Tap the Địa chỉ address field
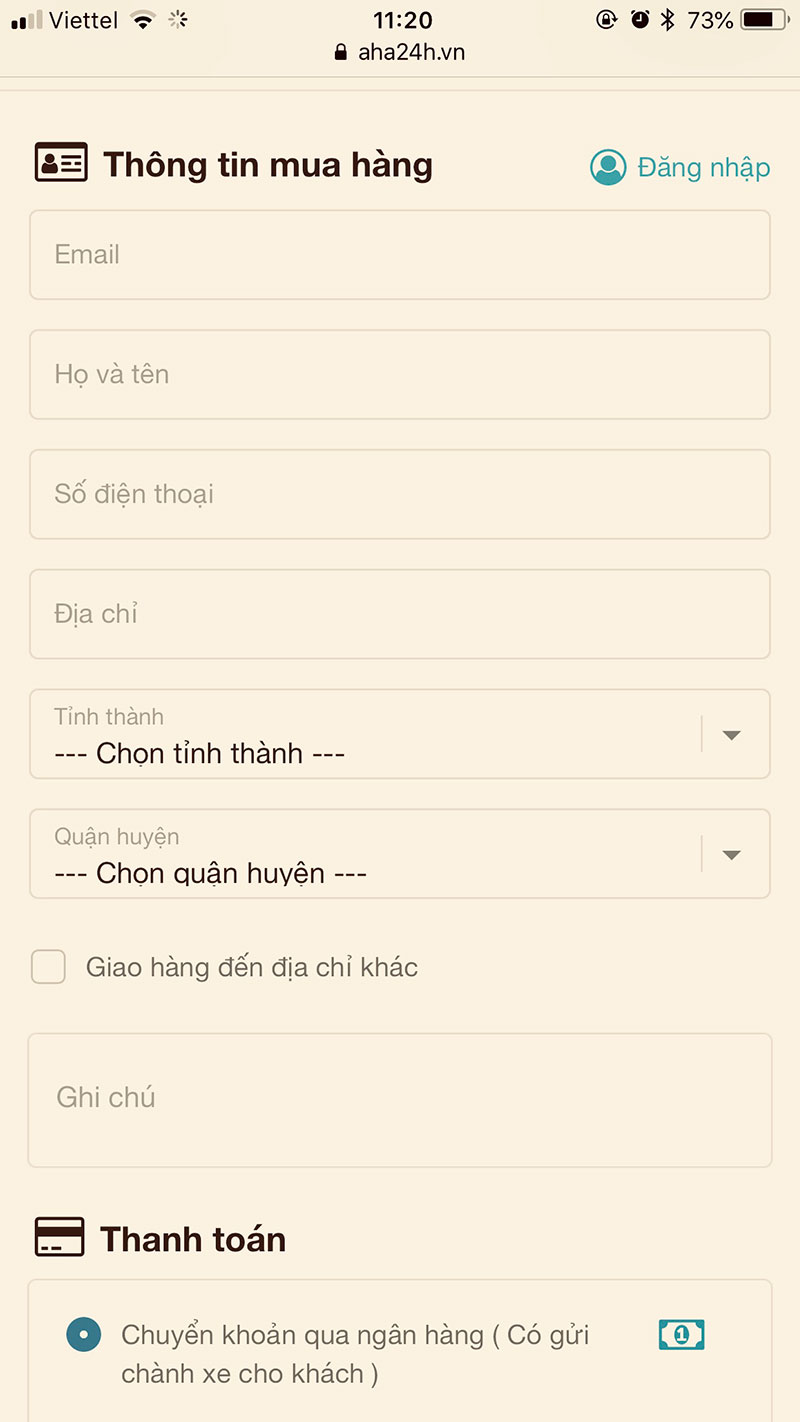The height and width of the screenshot is (1422, 800). click(x=400, y=614)
